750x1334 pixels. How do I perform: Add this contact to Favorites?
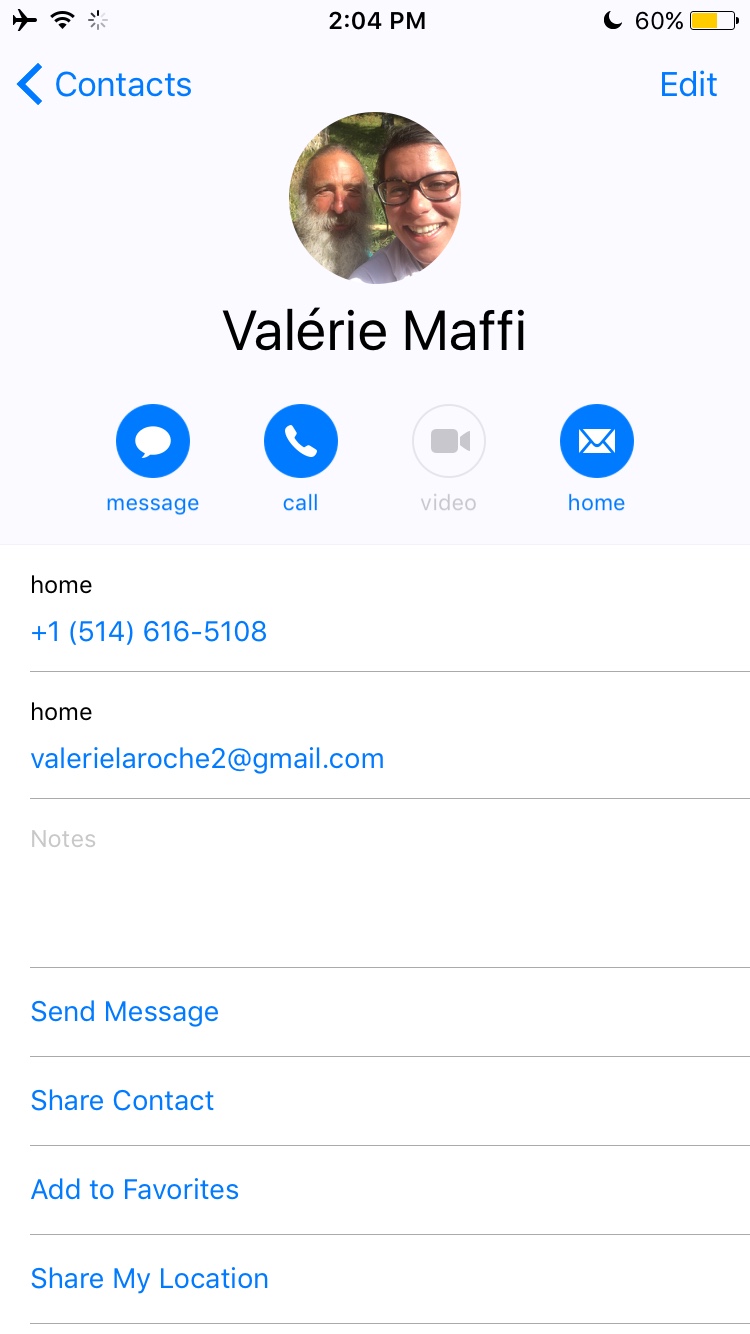pyautogui.click(x=135, y=1190)
